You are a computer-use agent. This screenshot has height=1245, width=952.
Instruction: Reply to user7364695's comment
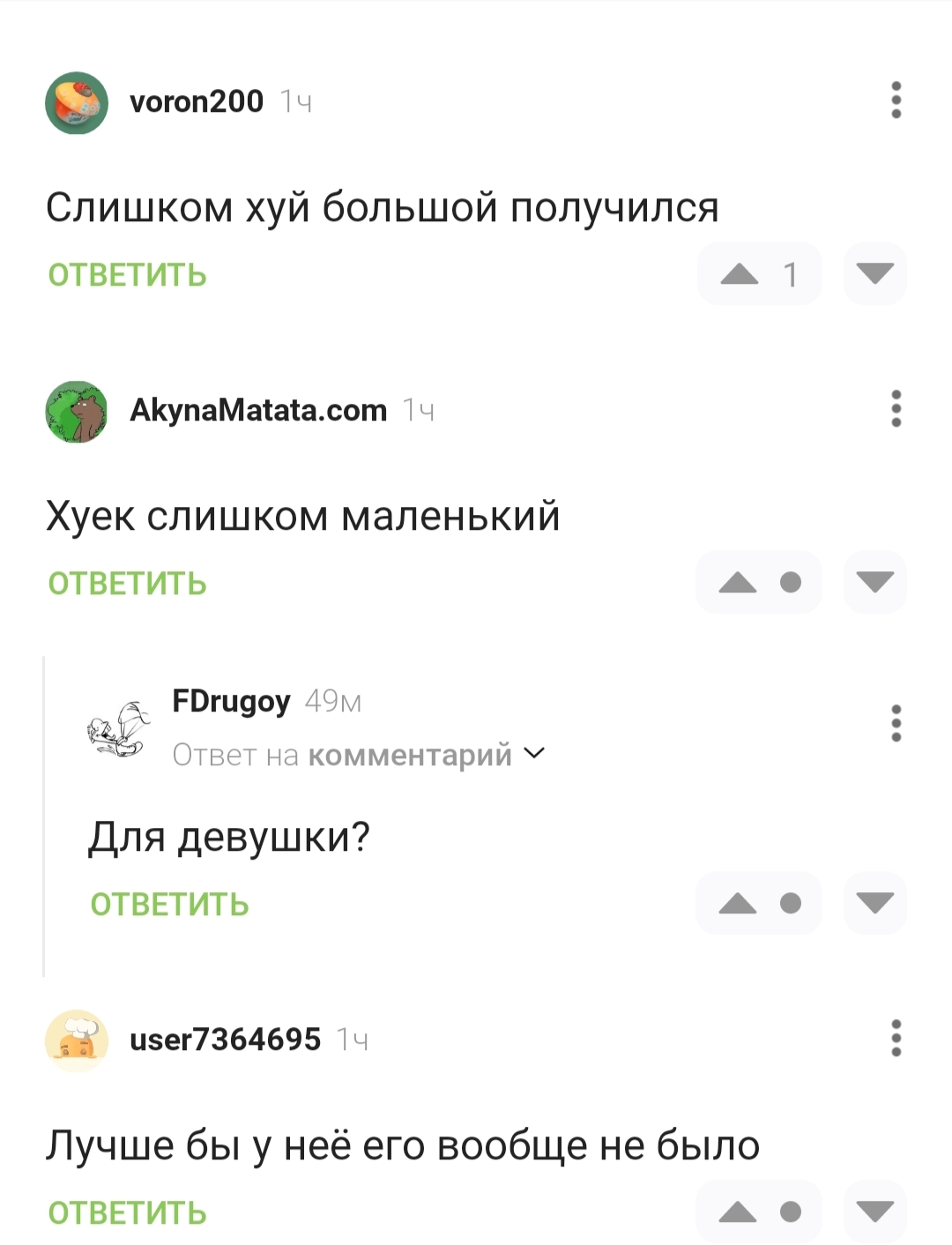127,1213
